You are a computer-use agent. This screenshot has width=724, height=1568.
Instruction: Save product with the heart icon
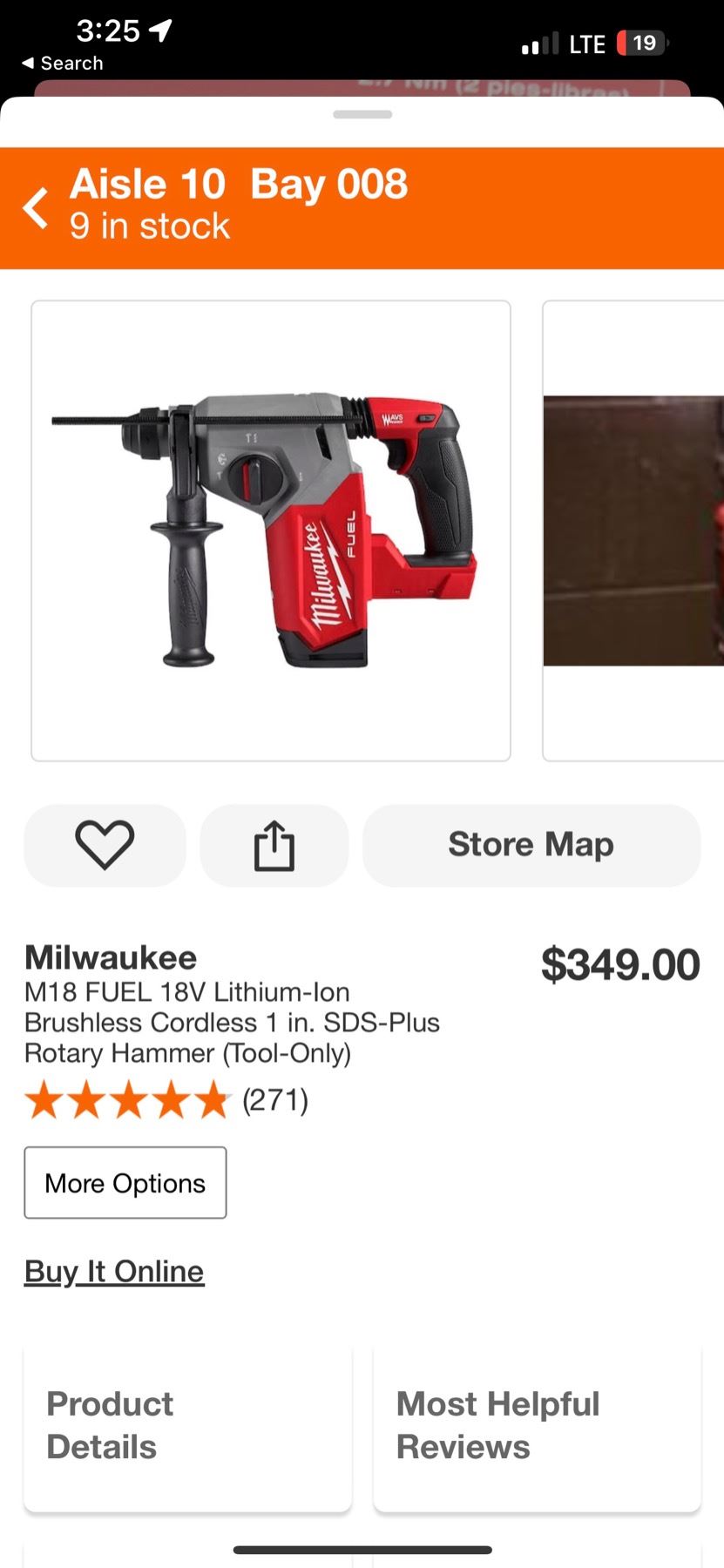[105, 845]
